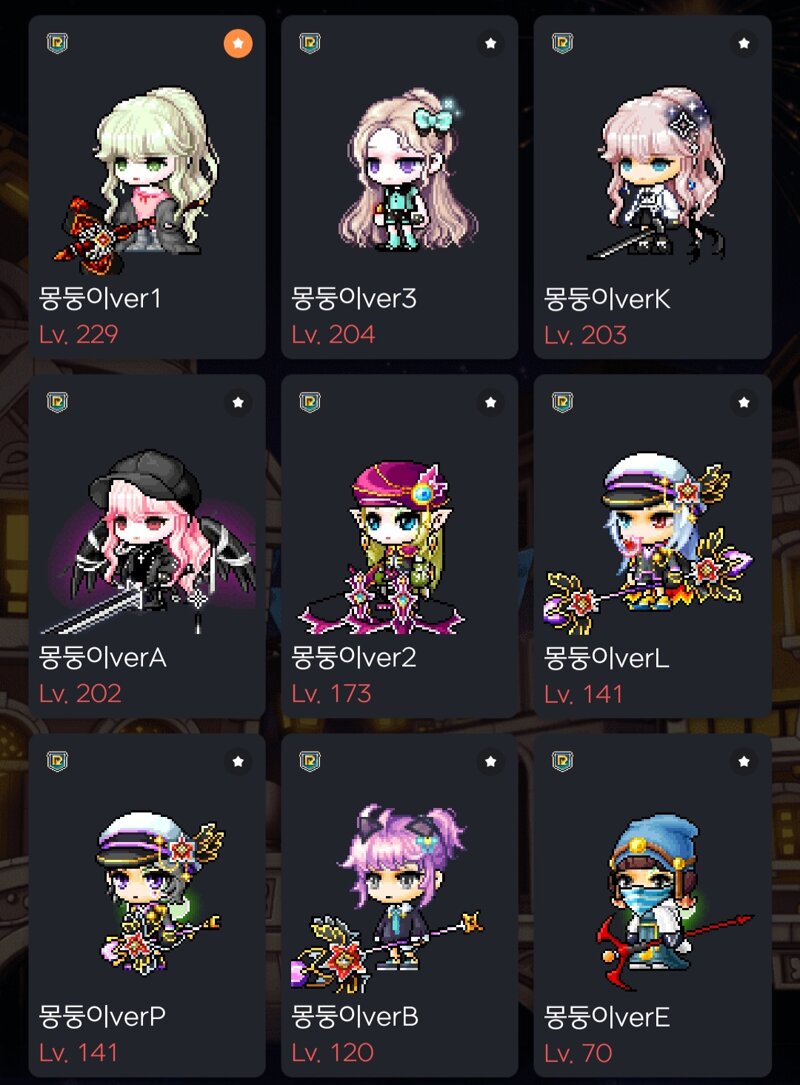Open the 몽둥이verA character card
This screenshot has height=1085, width=800.
(147, 546)
